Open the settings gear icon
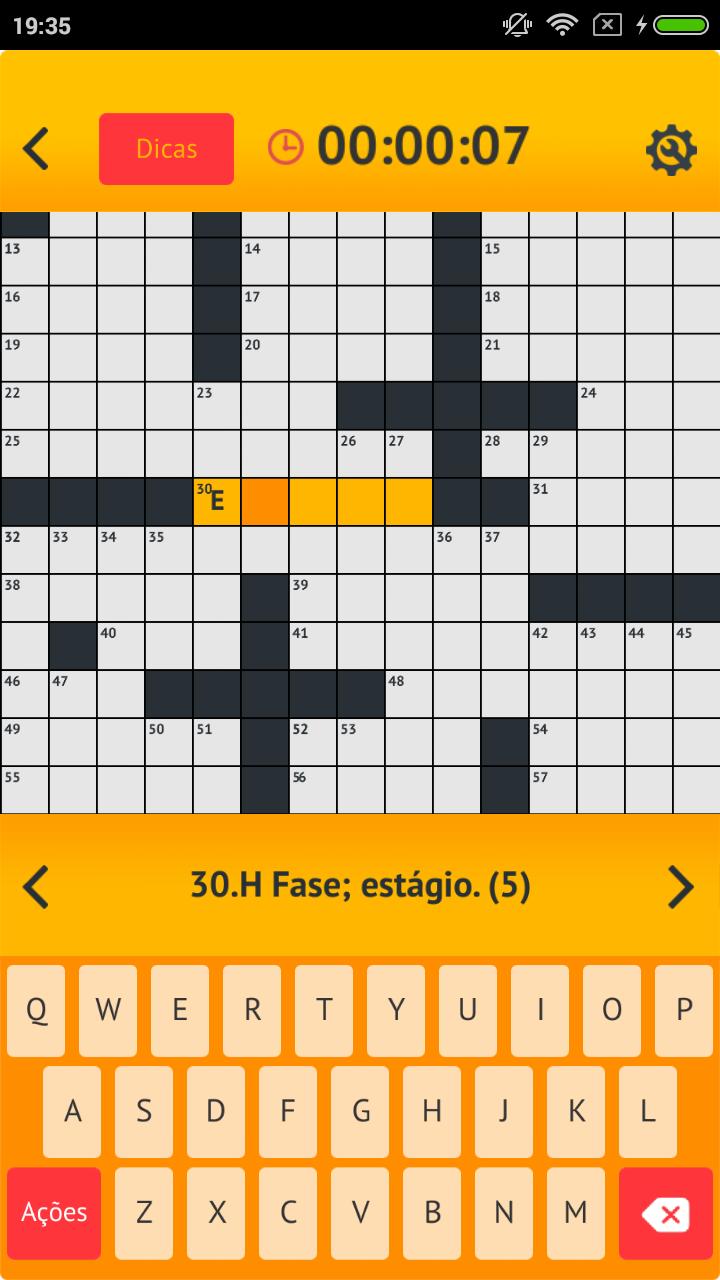The image size is (720, 1280). [670, 150]
